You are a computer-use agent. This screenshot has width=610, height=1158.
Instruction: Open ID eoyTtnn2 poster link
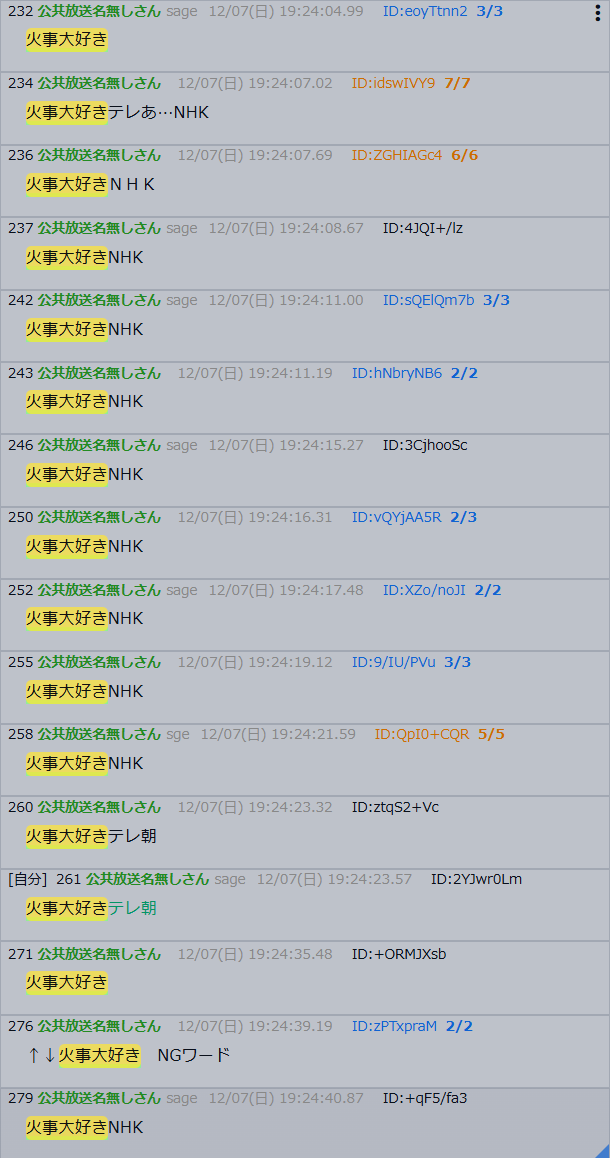[x=425, y=11]
